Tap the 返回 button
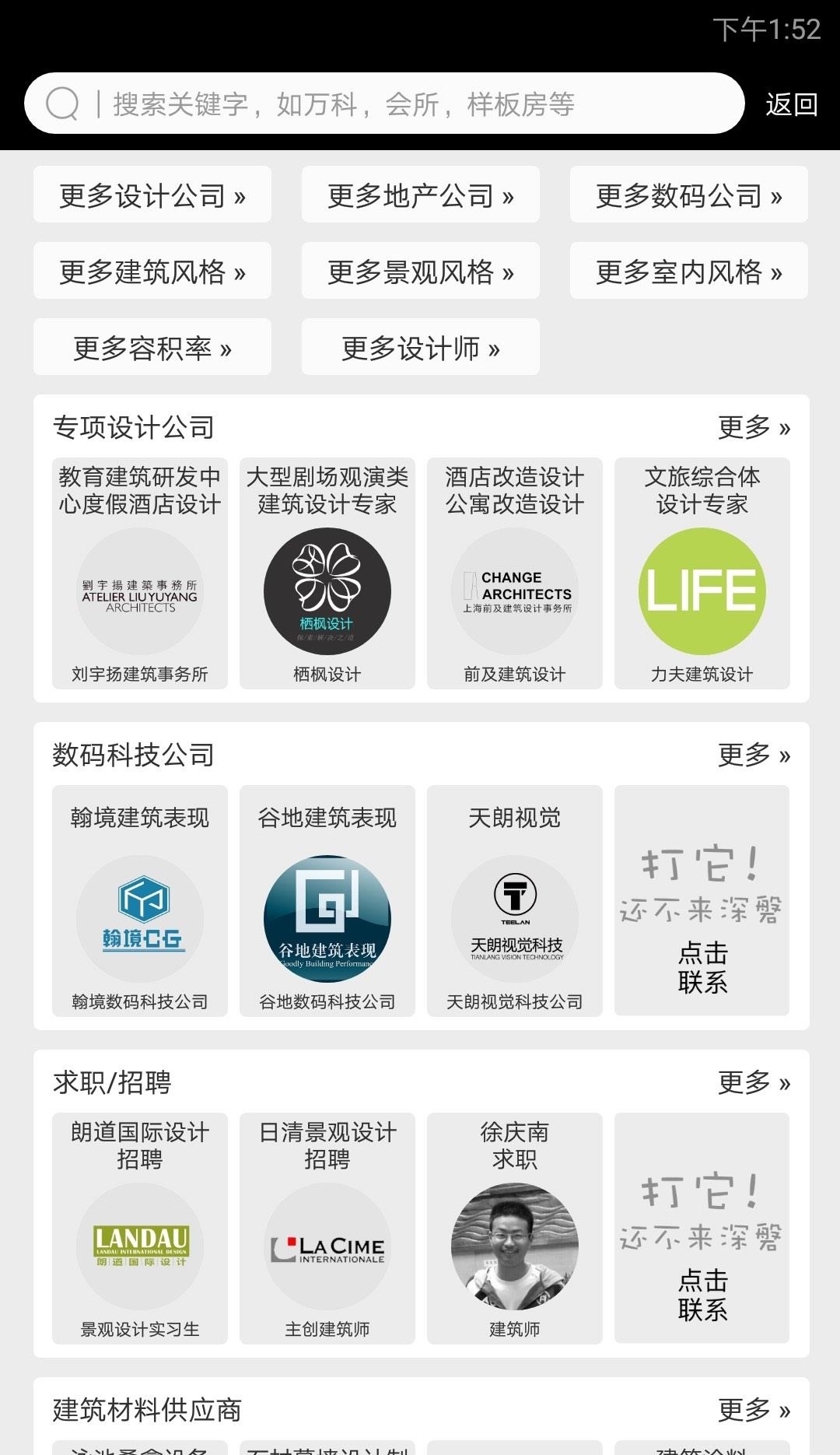Viewport: 840px width, 1455px height. point(791,104)
